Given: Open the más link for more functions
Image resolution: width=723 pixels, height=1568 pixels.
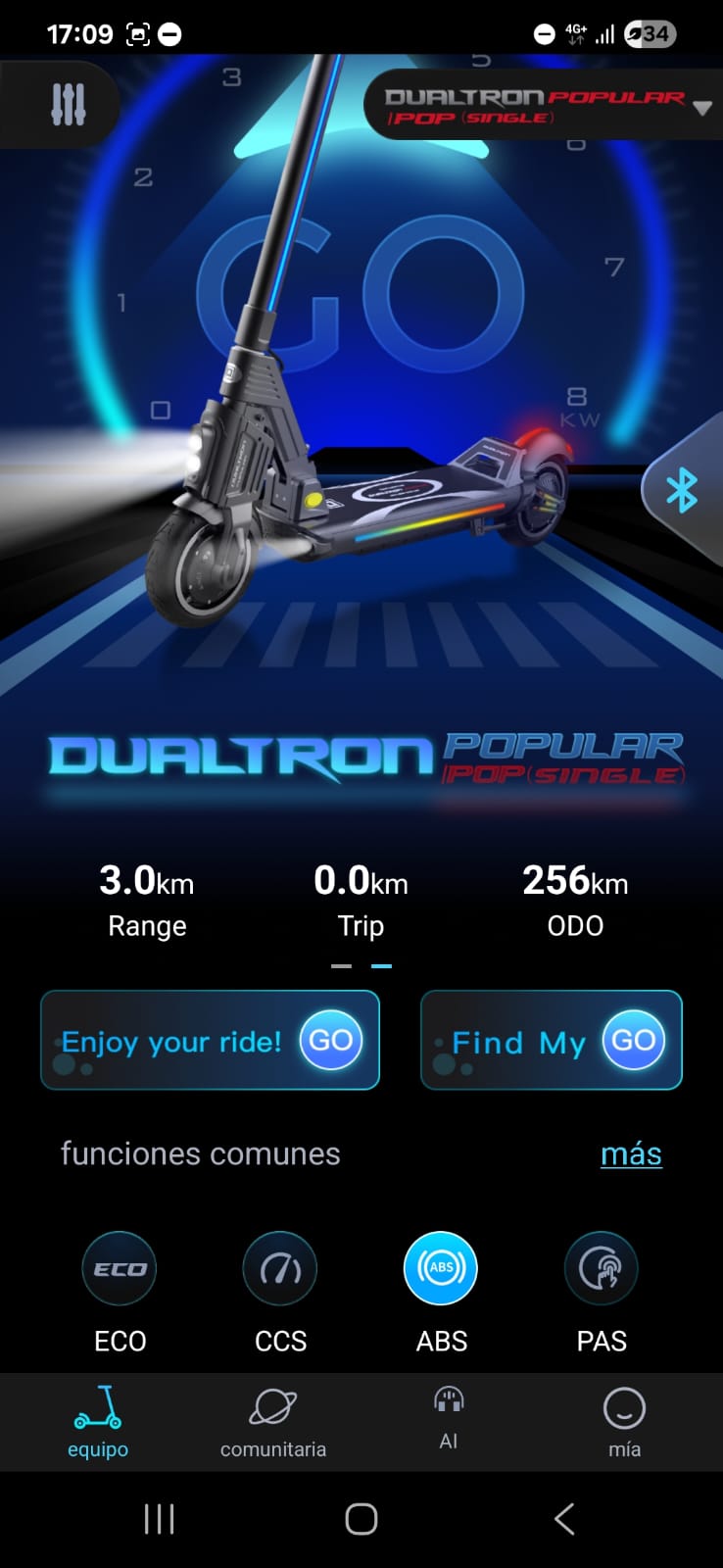Looking at the screenshot, I should pyautogui.click(x=631, y=1153).
